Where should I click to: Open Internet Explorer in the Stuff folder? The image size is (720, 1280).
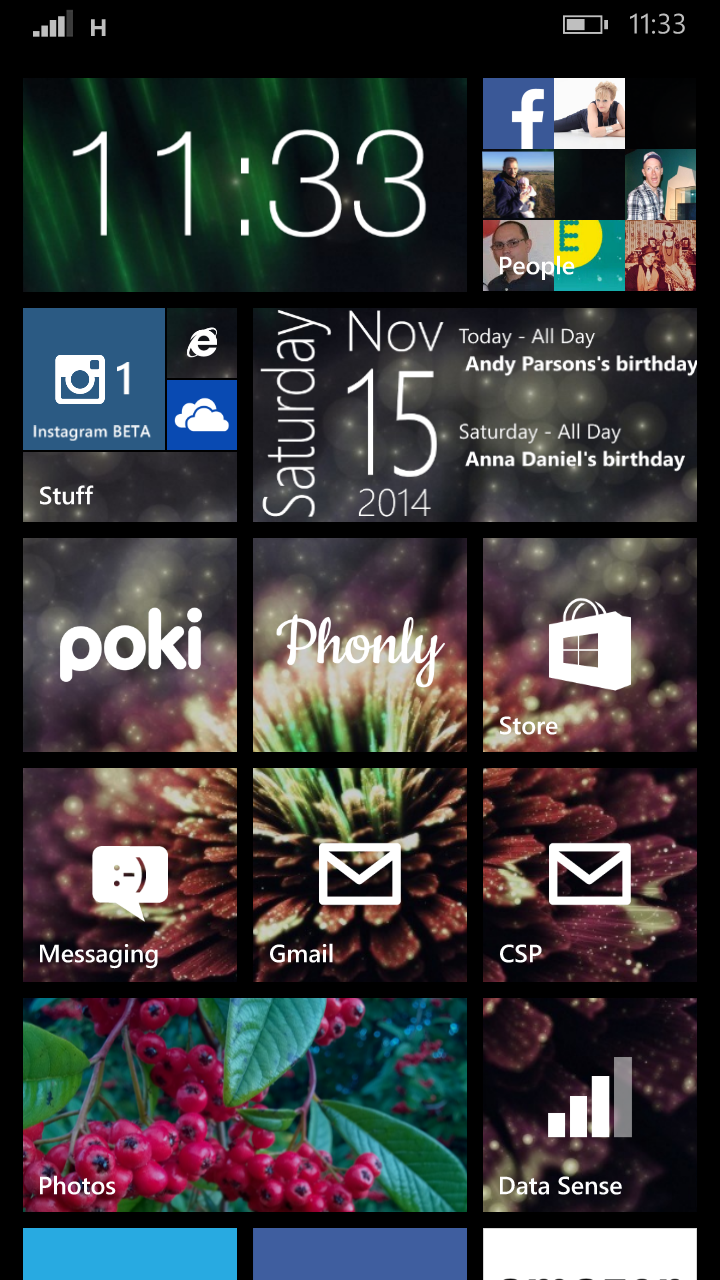tap(202, 343)
